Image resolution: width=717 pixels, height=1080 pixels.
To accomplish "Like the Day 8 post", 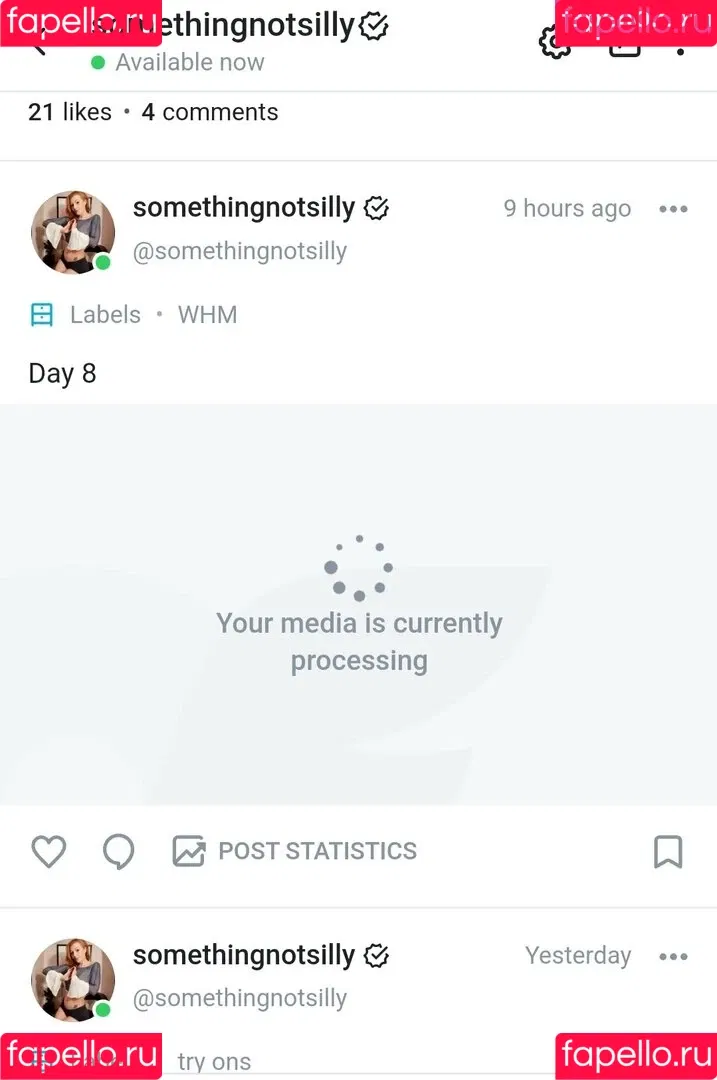I will point(48,852).
